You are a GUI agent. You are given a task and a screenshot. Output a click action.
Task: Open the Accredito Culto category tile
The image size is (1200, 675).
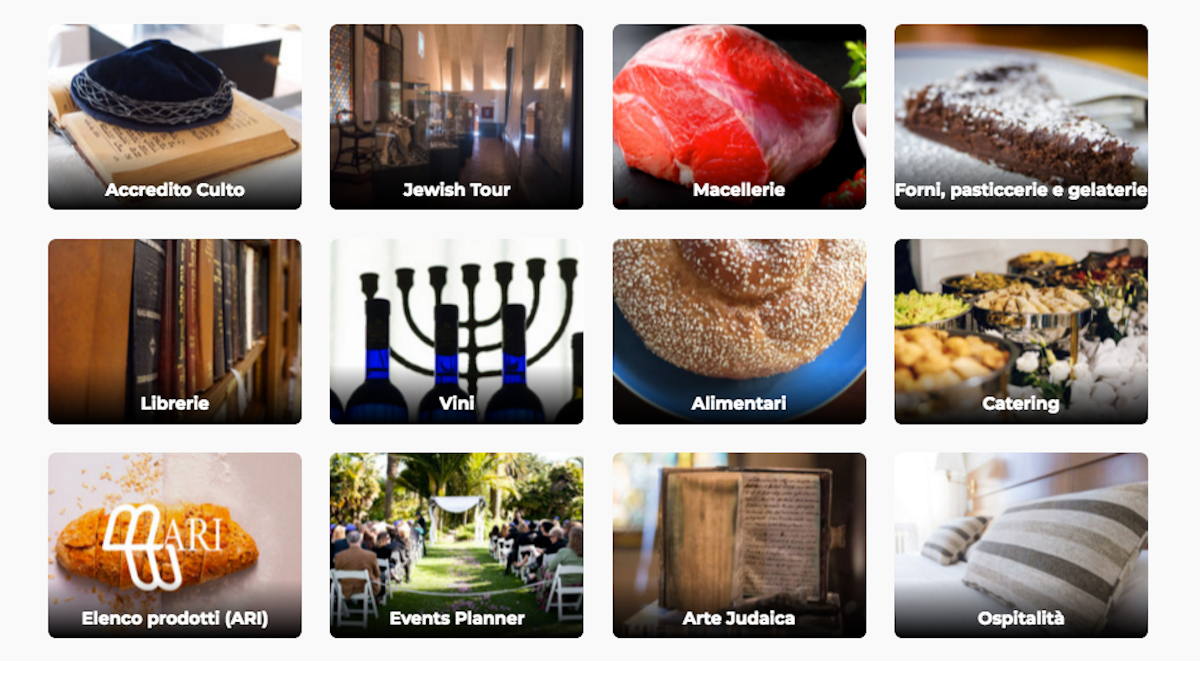coord(175,117)
